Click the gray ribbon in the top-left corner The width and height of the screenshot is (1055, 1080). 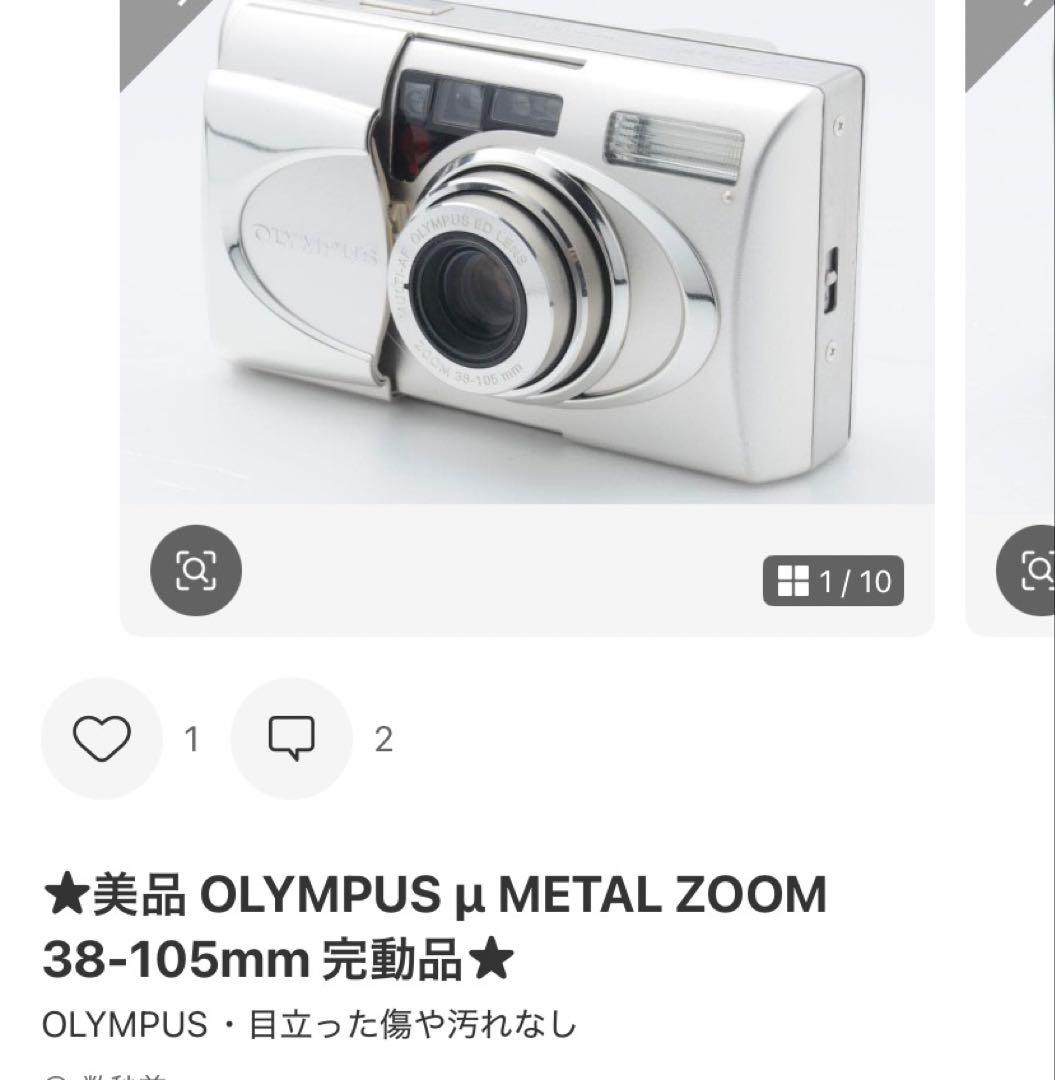pyautogui.click(x=140, y=30)
